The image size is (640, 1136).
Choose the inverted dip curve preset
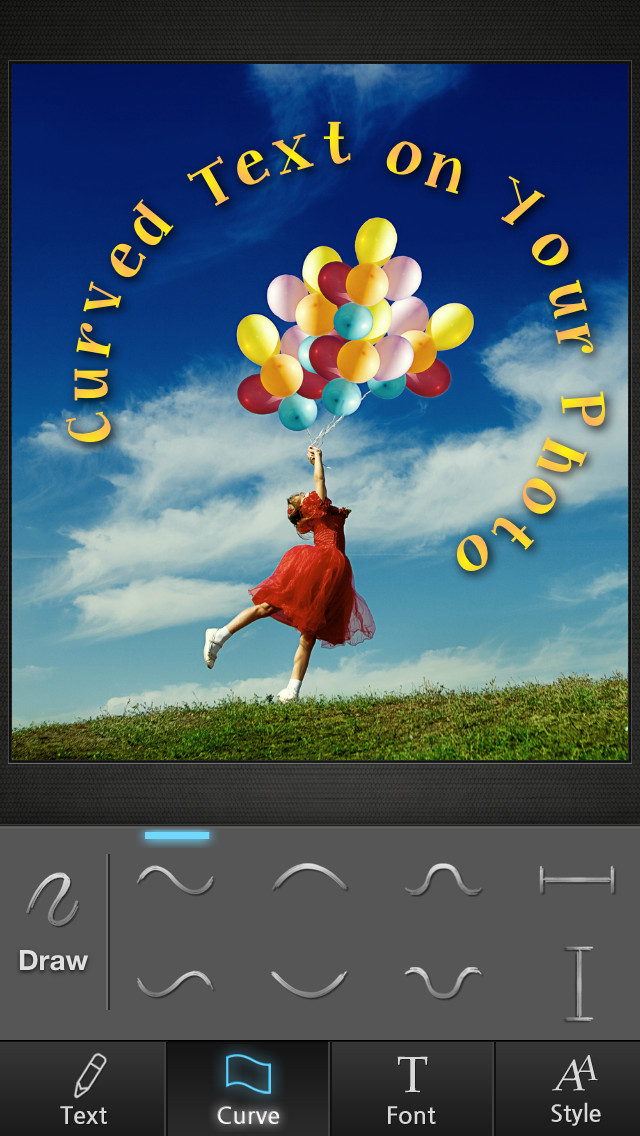pos(443,982)
